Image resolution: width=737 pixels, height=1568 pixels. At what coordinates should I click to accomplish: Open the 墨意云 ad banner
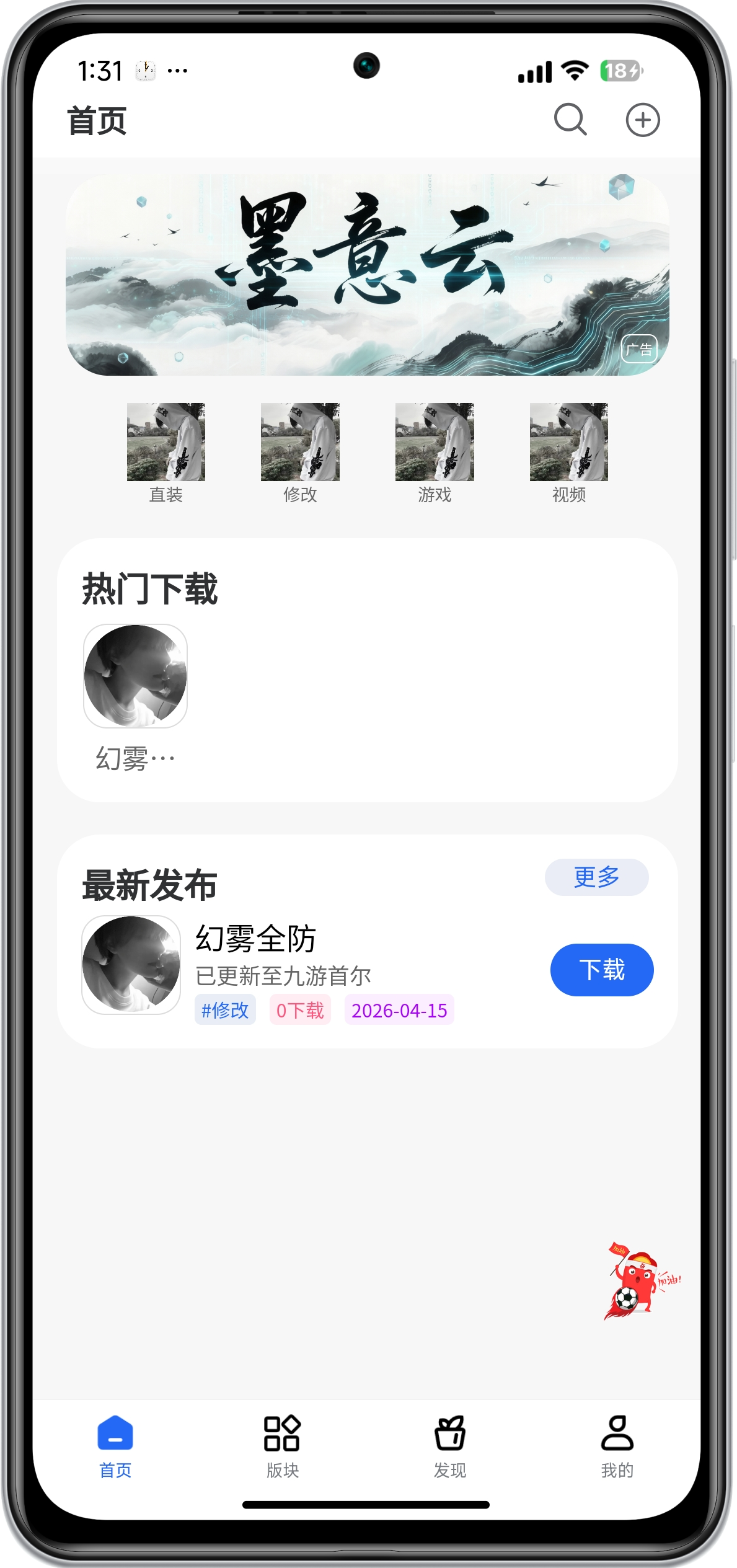[367, 275]
